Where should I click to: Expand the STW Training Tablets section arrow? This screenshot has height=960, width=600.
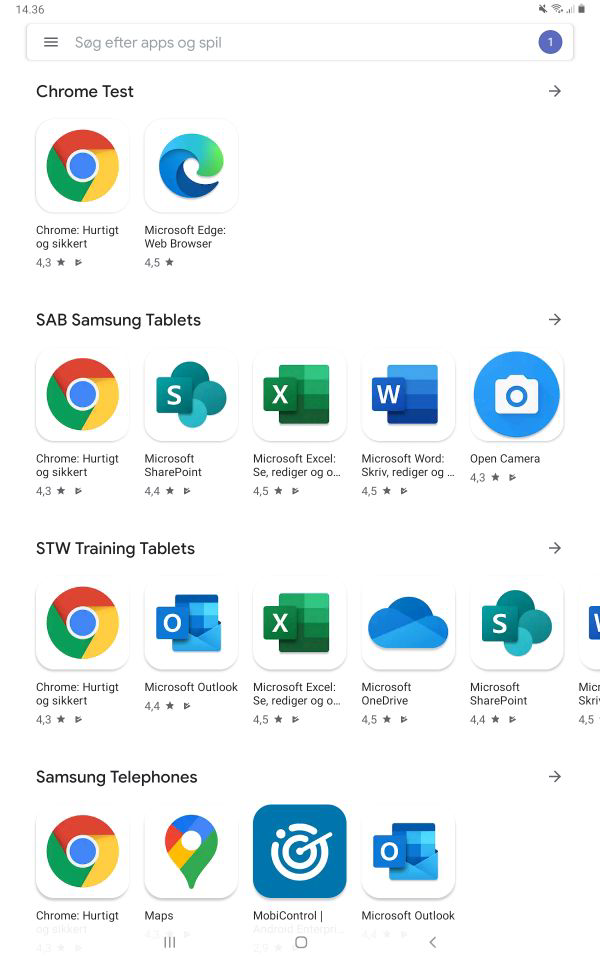click(555, 548)
